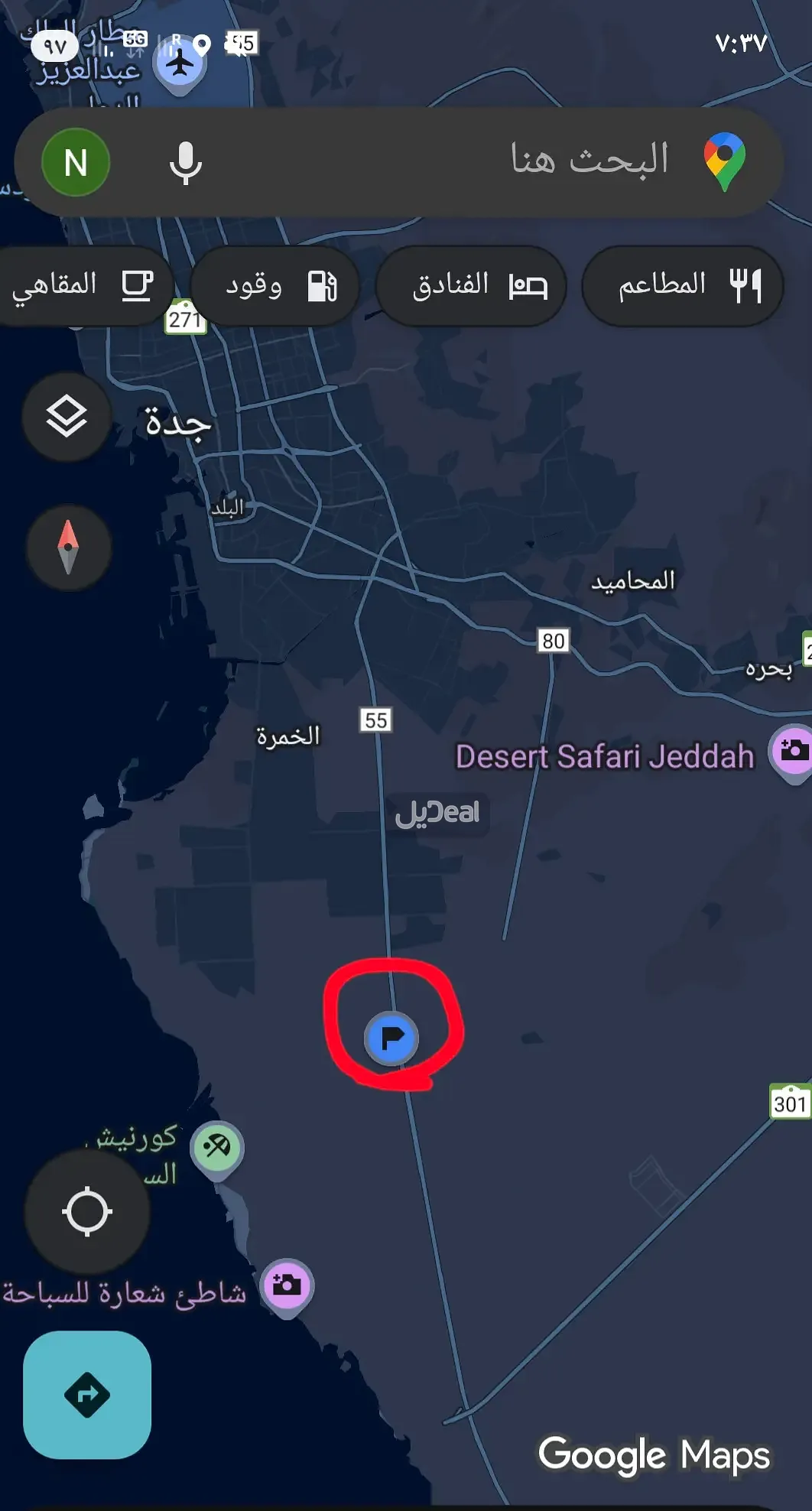Image resolution: width=812 pixels, height=1511 pixels.
Task: Open the كورنيش park marker
Action: [217, 1147]
